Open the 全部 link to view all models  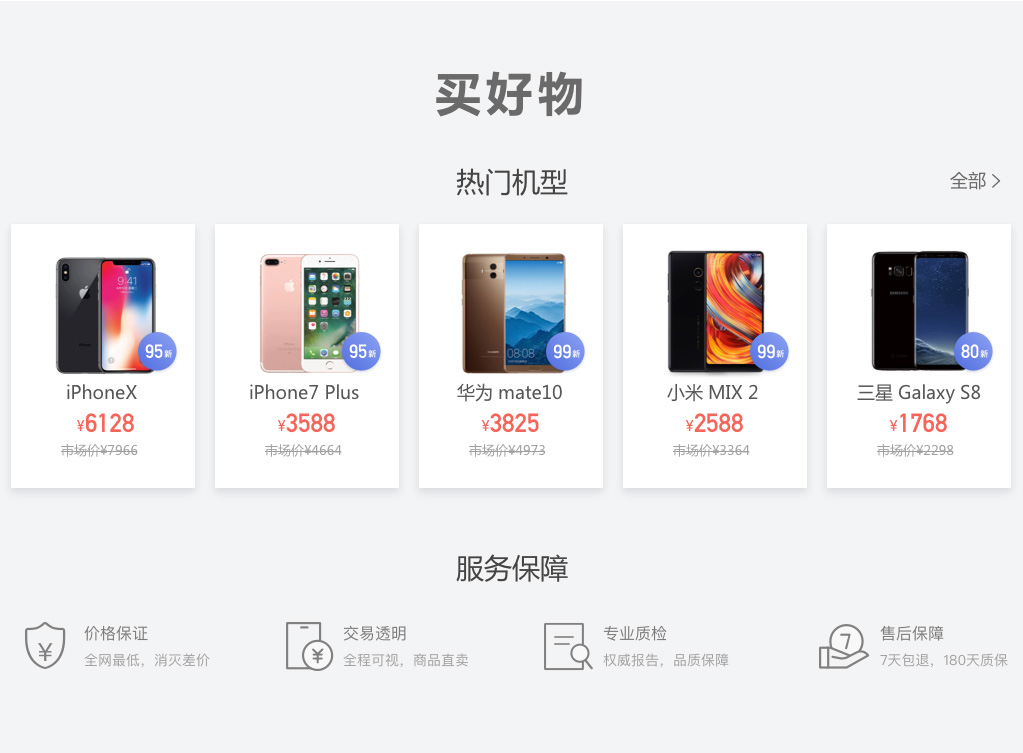[974, 181]
